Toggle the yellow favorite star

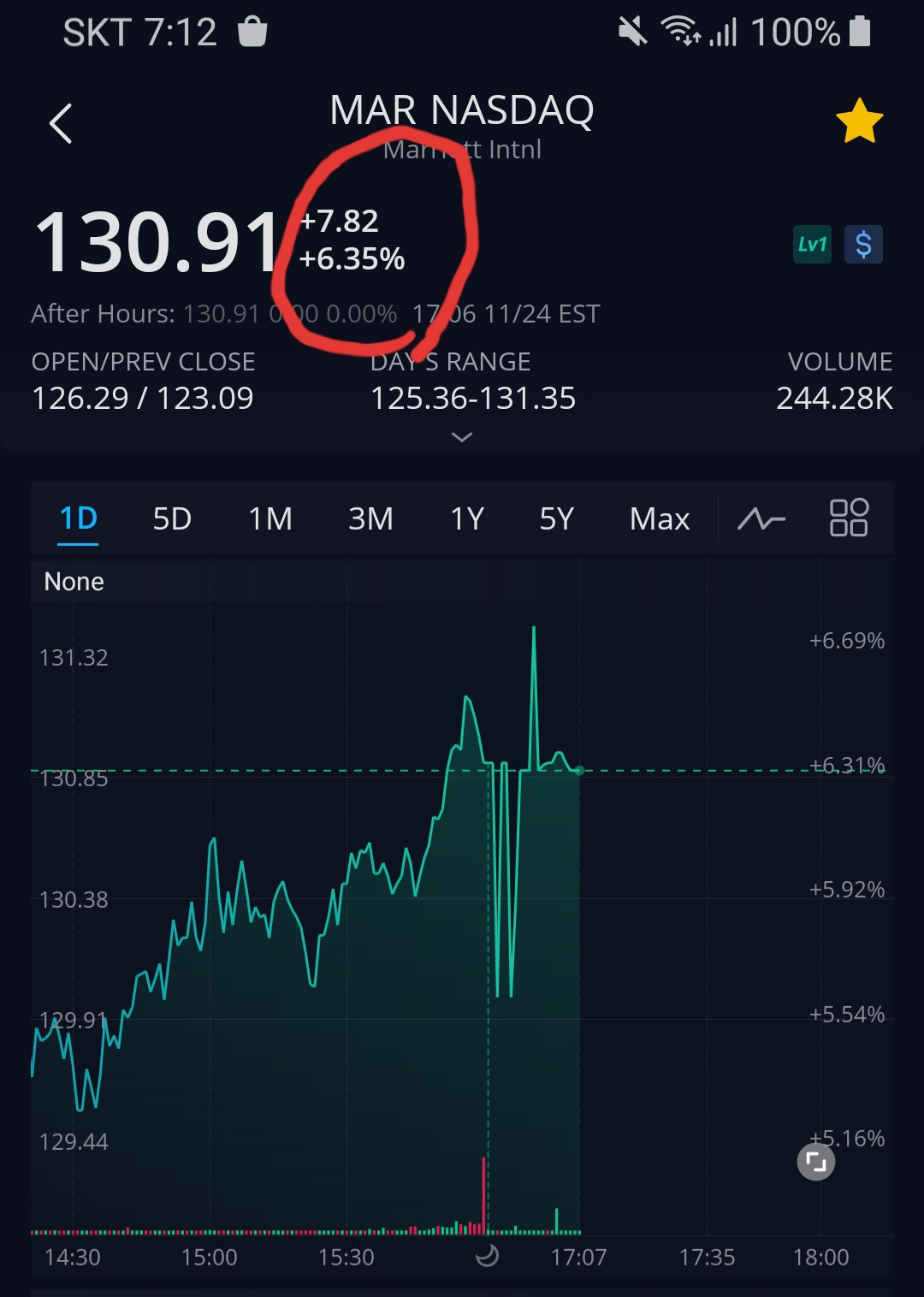pyautogui.click(x=859, y=121)
